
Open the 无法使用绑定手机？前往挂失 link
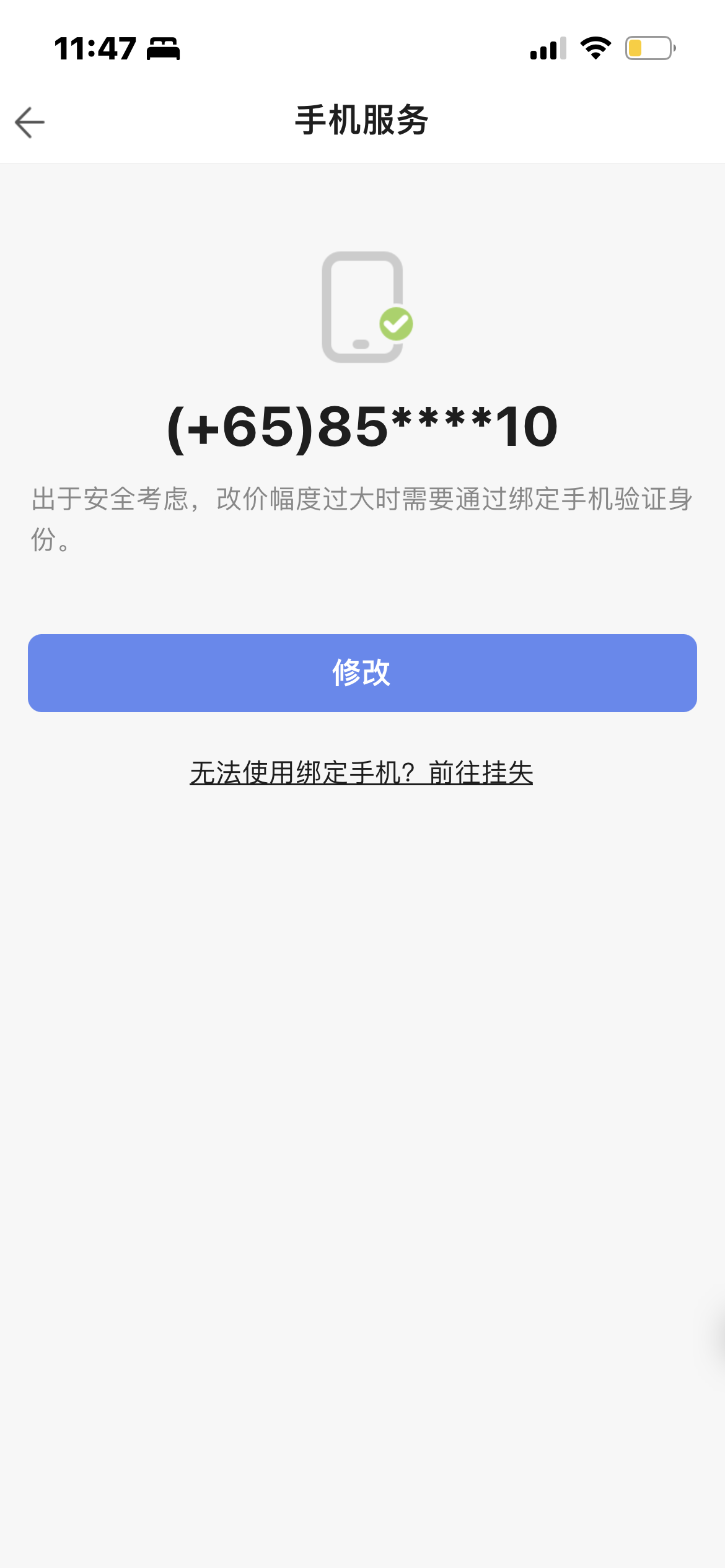(x=361, y=772)
